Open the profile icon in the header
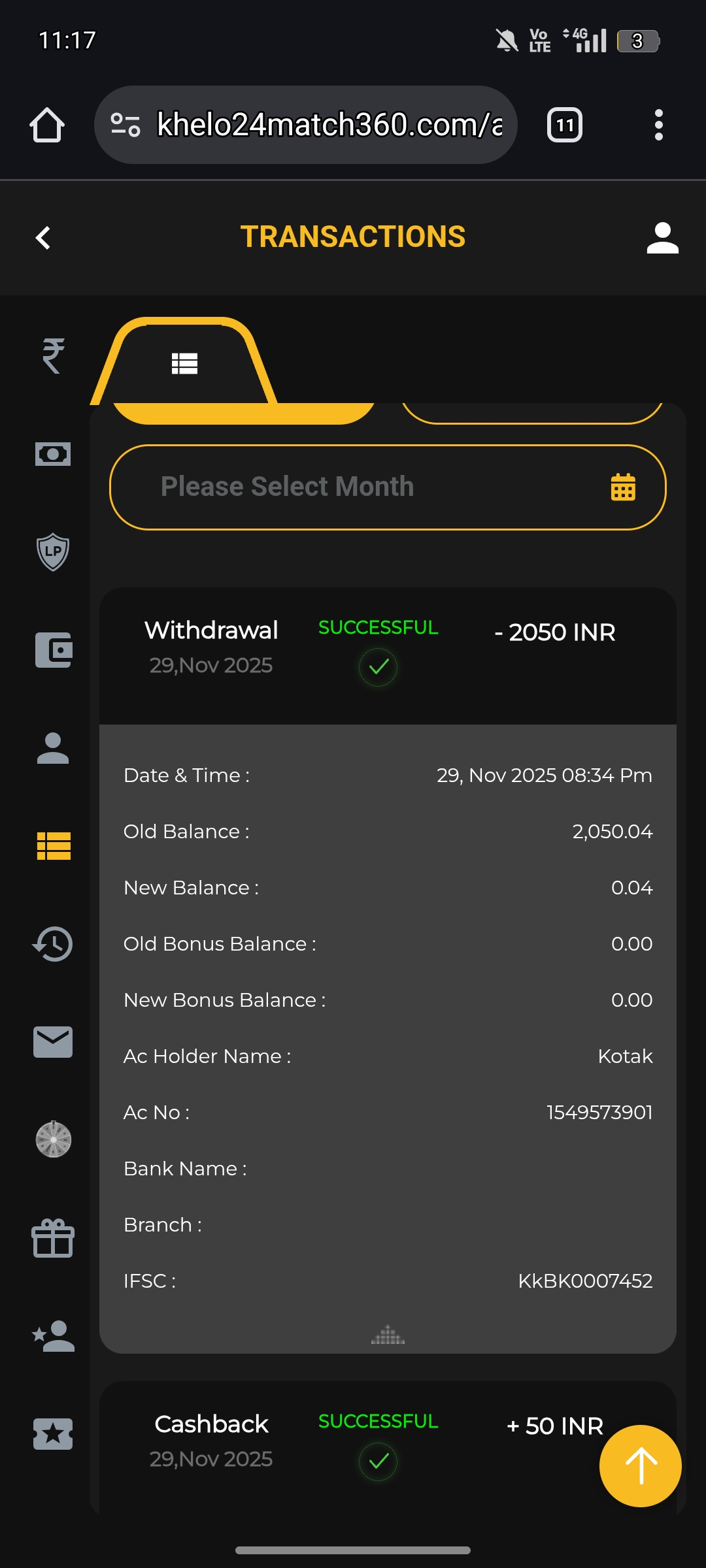The width and height of the screenshot is (706, 1568). [662, 238]
